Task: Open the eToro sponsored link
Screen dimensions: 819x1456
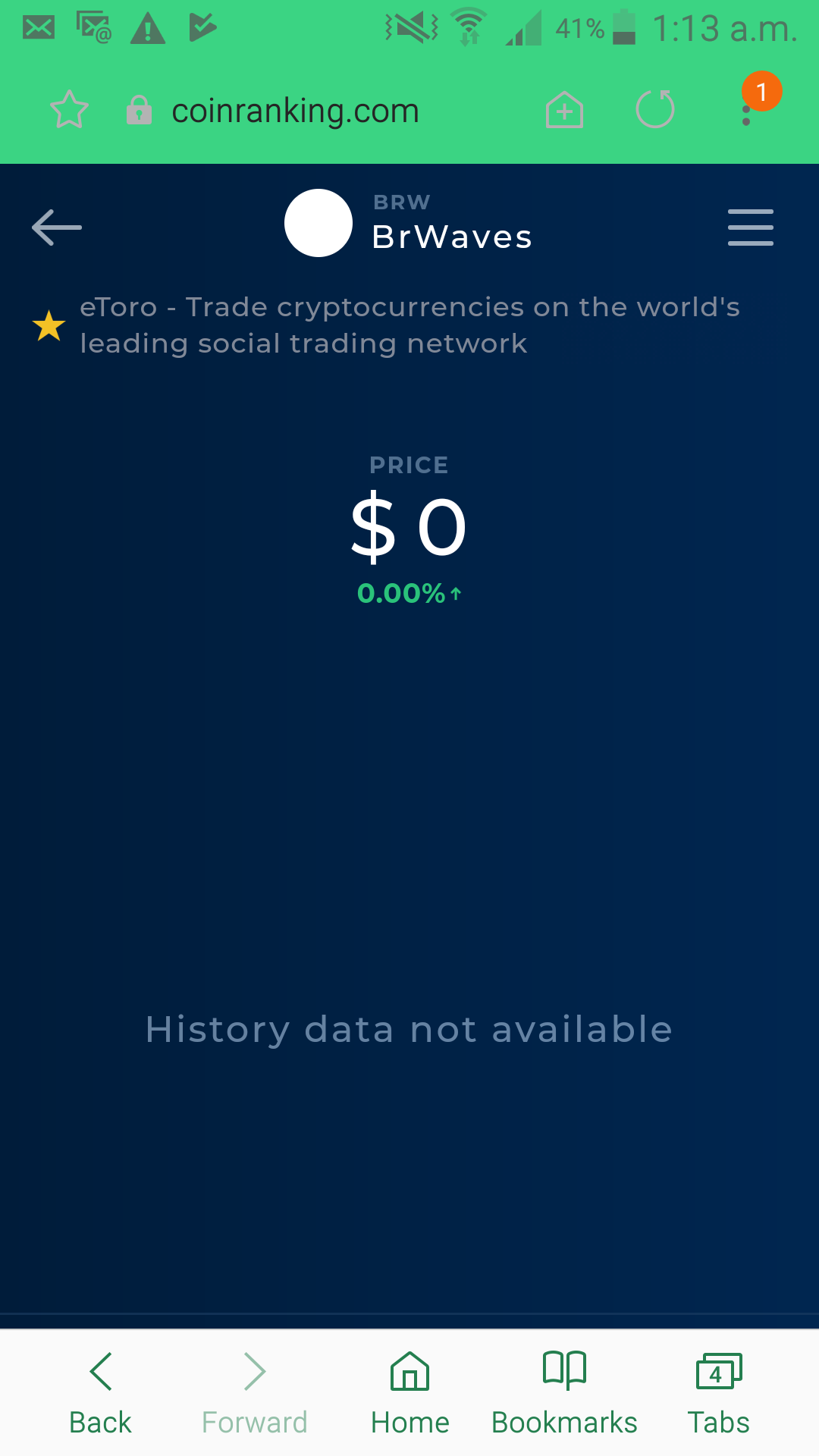Action: [409, 325]
